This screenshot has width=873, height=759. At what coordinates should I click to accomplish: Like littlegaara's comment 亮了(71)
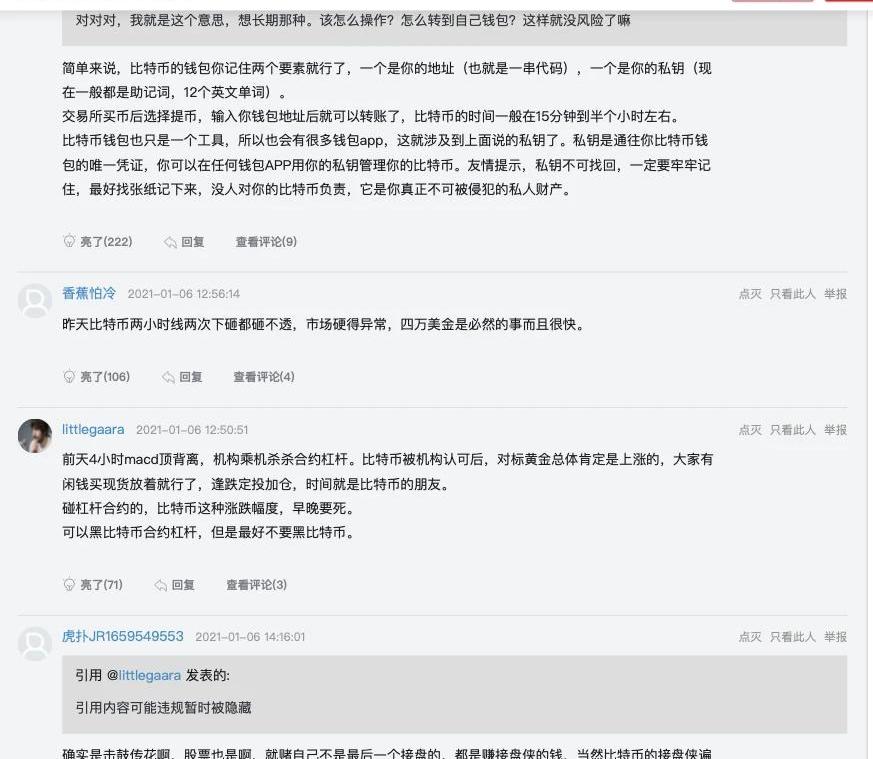(x=93, y=585)
